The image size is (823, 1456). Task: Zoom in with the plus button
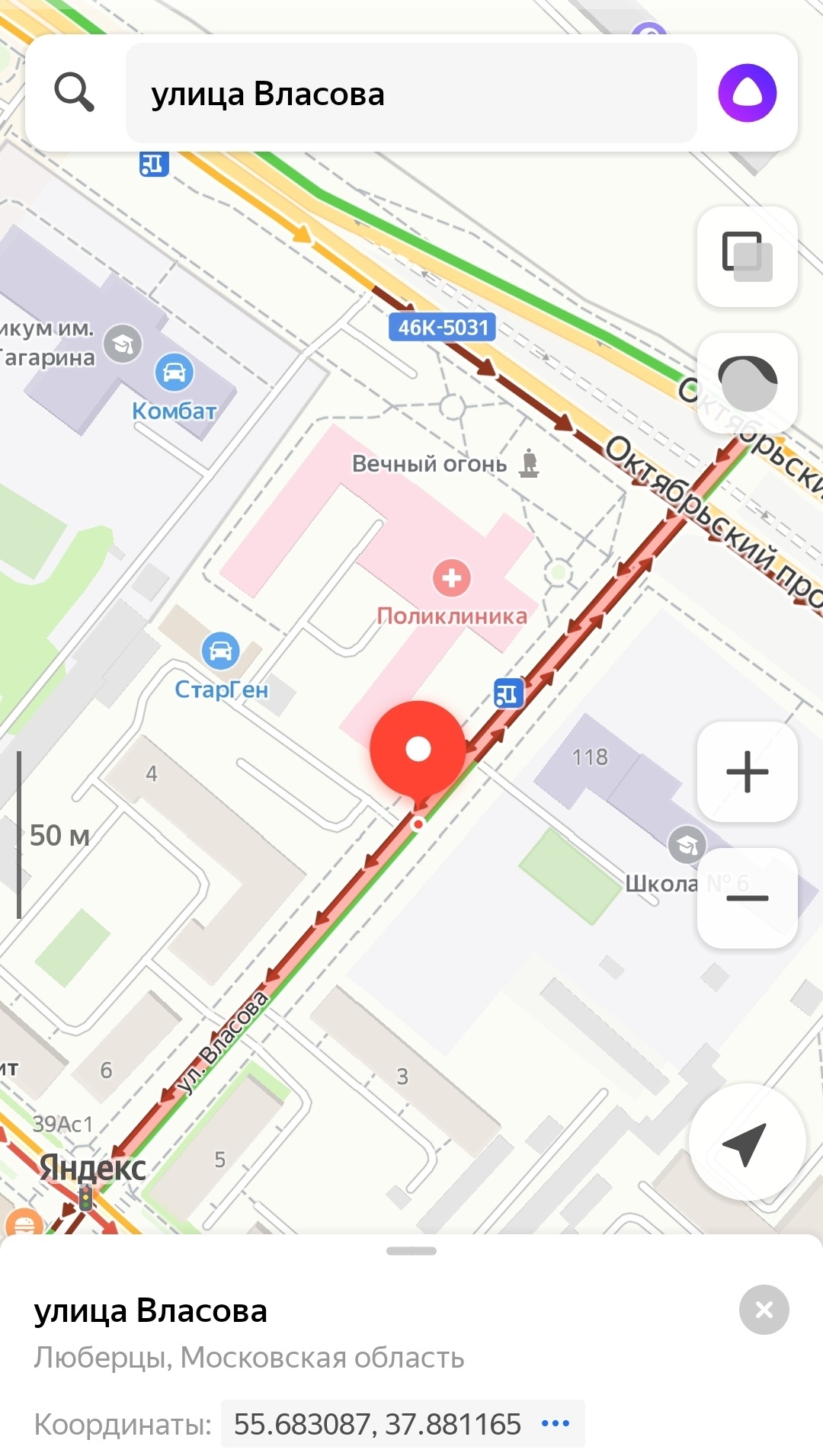pos(747,772)
